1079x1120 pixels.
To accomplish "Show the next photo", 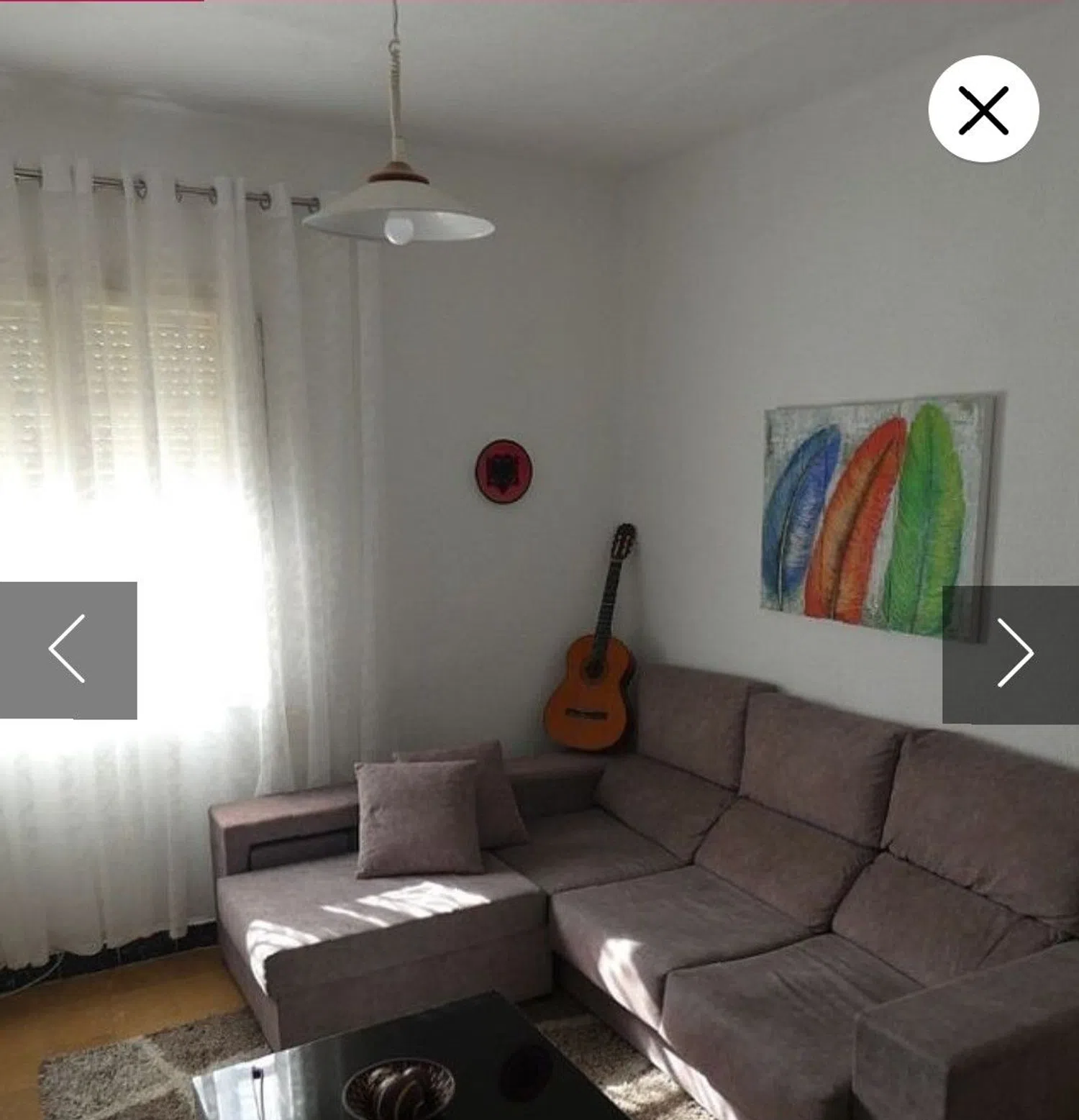I will click(1012, 653).
